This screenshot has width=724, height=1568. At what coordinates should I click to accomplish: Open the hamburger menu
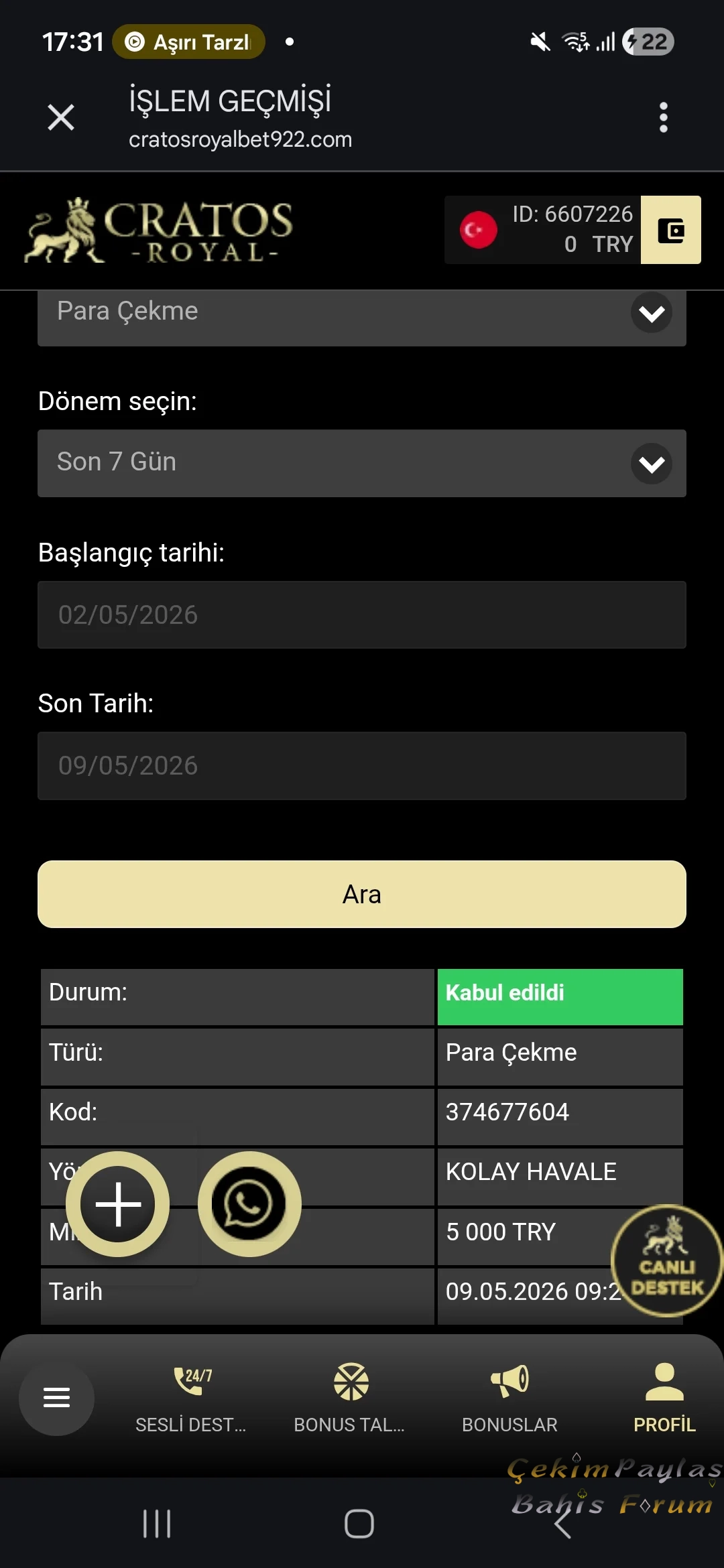[56, 1398]
